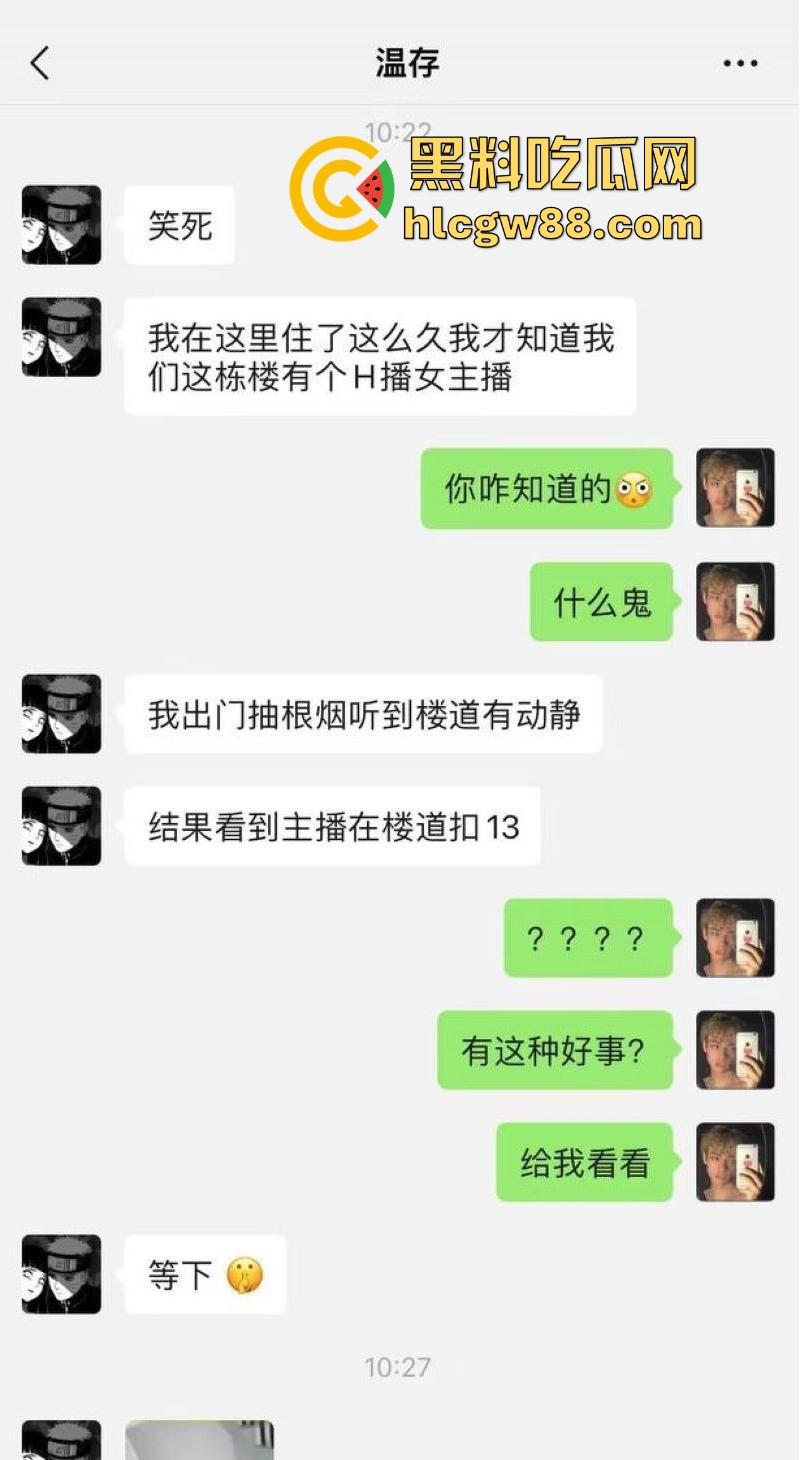Open the three-dot chat options menu
The width and height of the screenshot is (800, 1460).
(x=738, y=62)
